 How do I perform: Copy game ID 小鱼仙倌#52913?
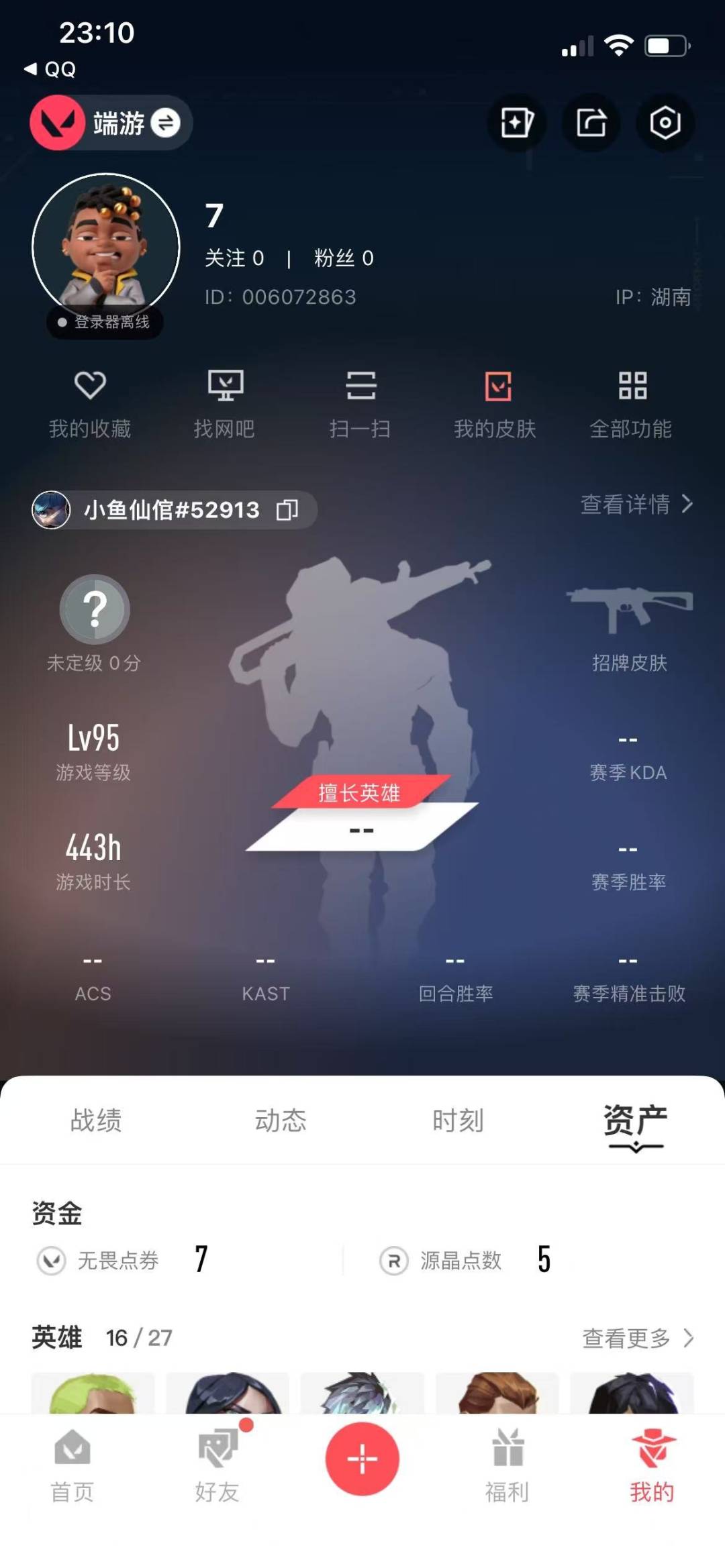coord(288,510)
